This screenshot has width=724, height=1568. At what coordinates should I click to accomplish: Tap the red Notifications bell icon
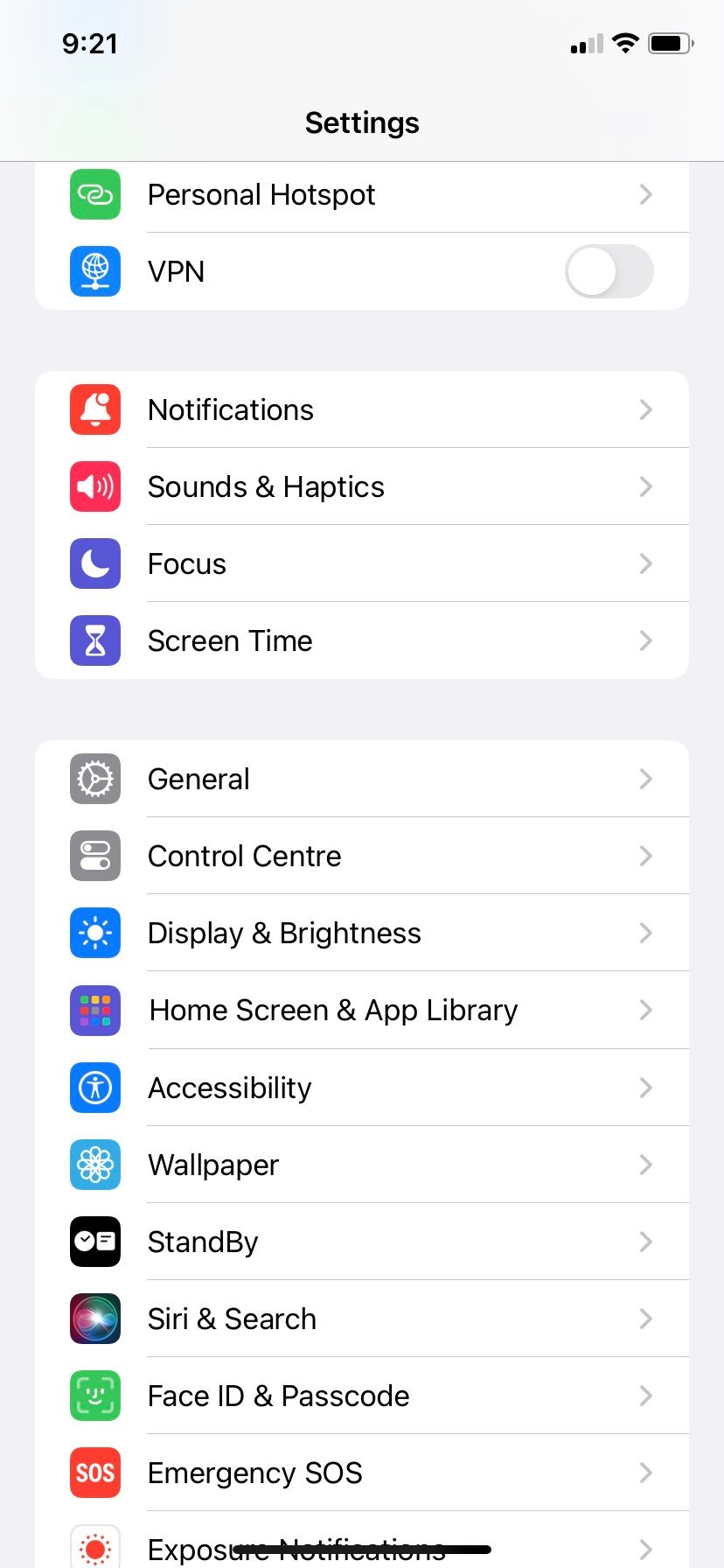(94, 409)
